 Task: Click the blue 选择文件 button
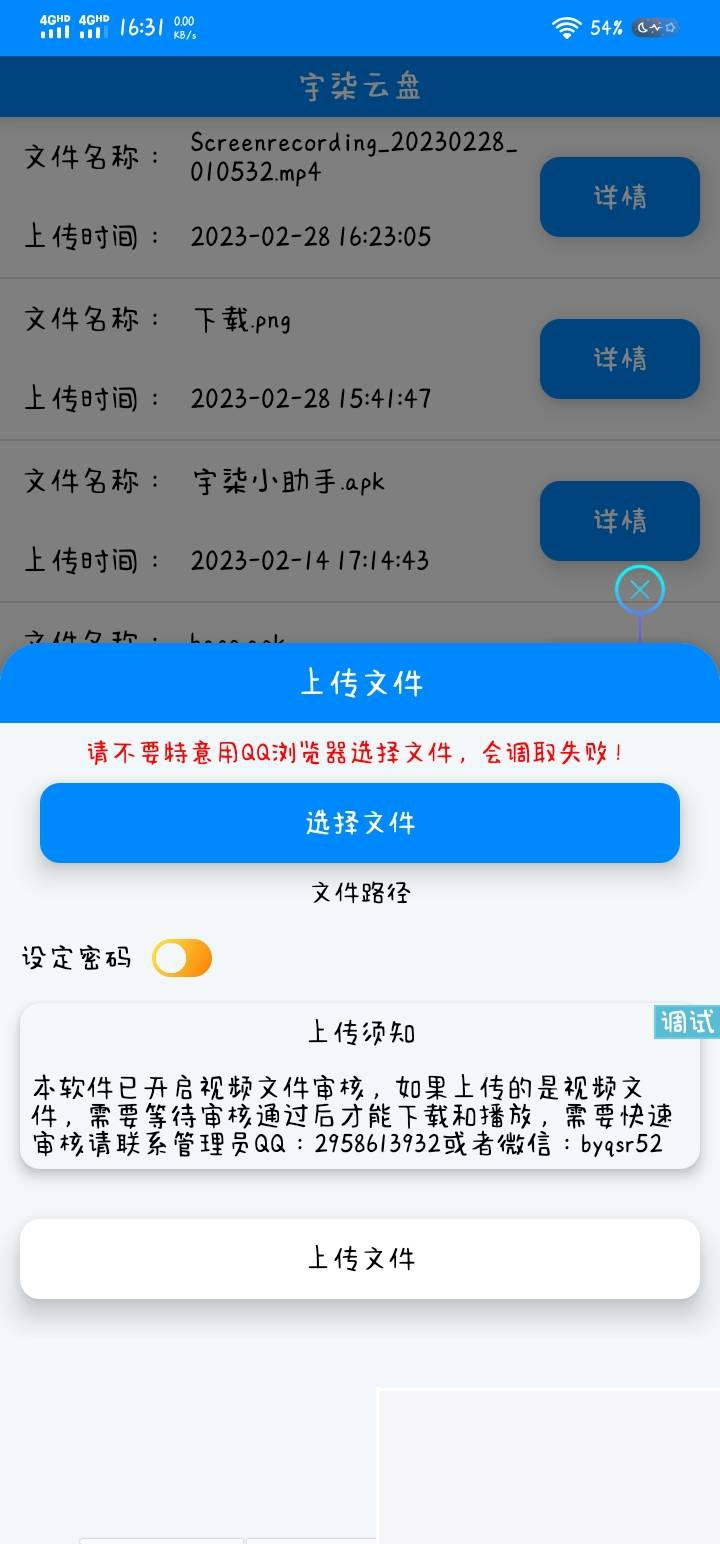click(360, 822)
